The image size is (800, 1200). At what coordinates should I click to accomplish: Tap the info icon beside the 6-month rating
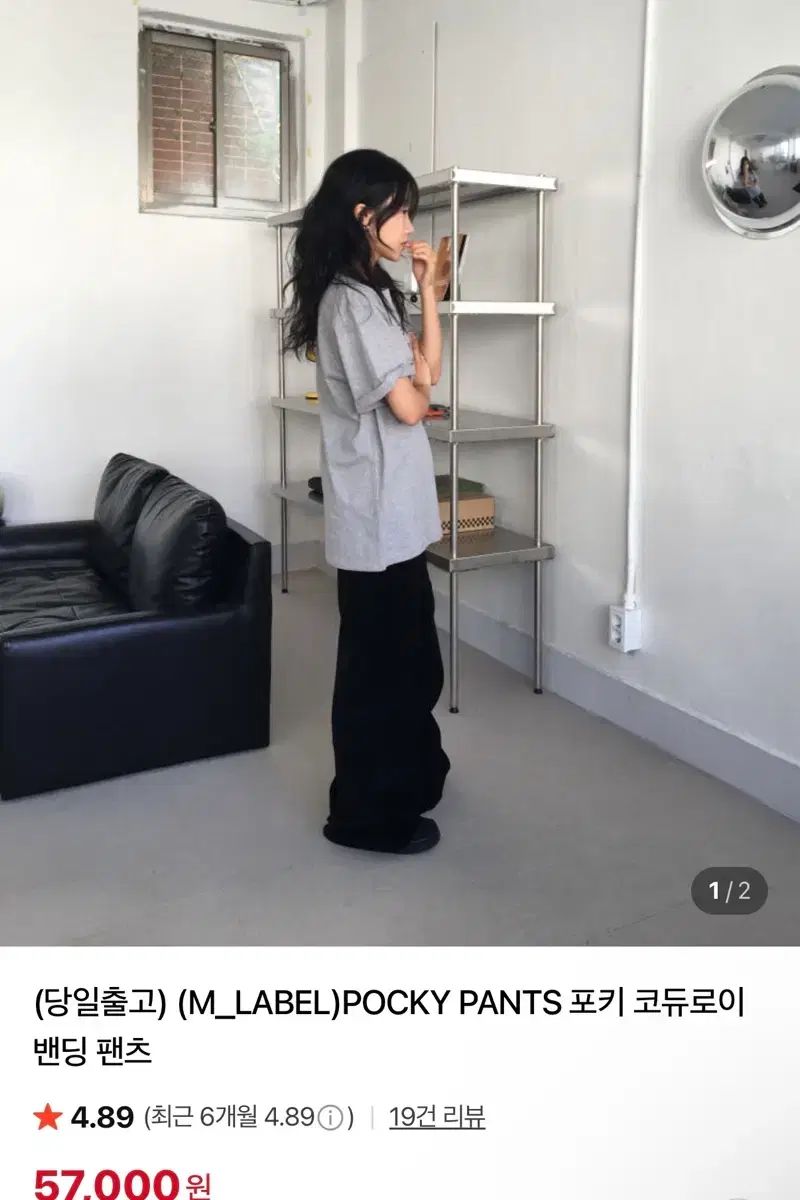[x=332, y=1117]
